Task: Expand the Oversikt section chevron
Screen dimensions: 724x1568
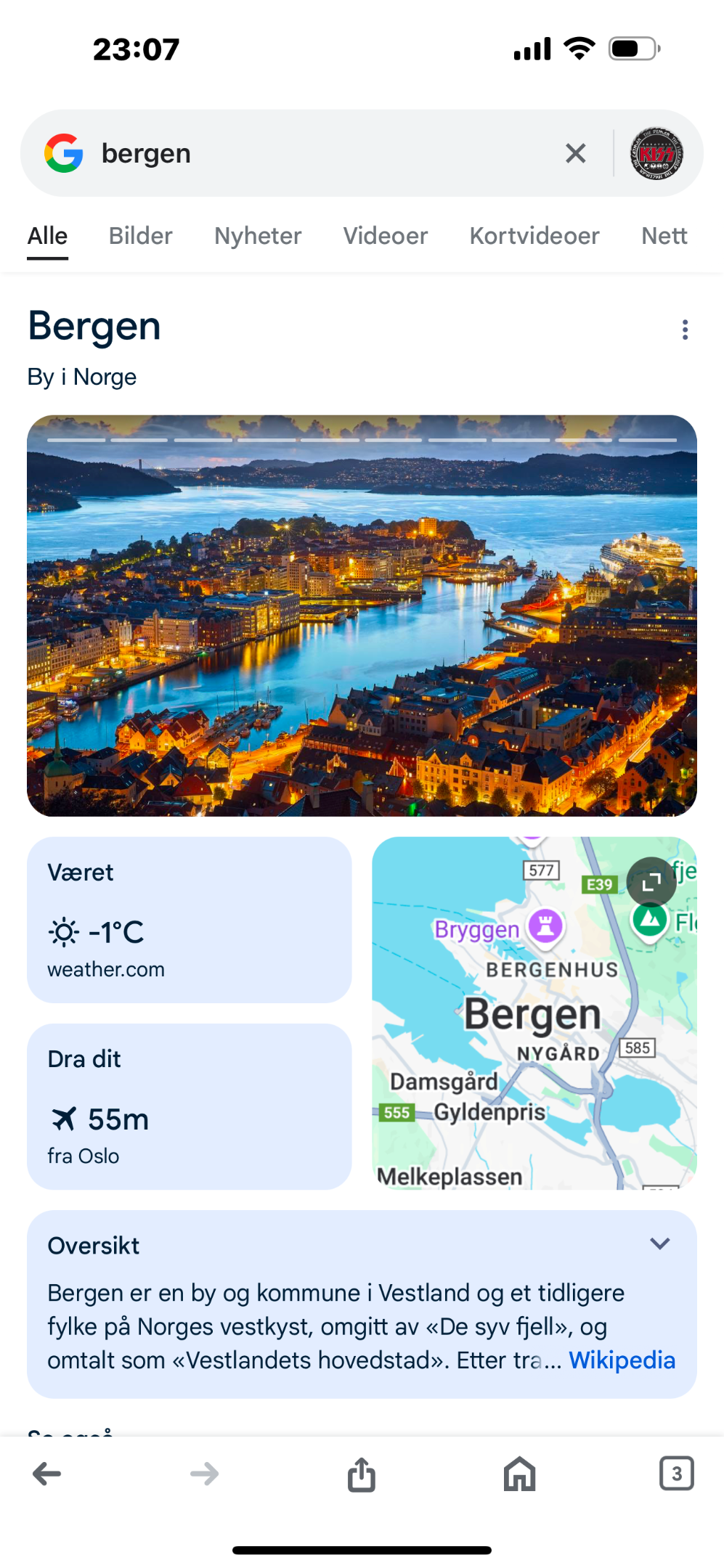Action: pos(659,1244)
